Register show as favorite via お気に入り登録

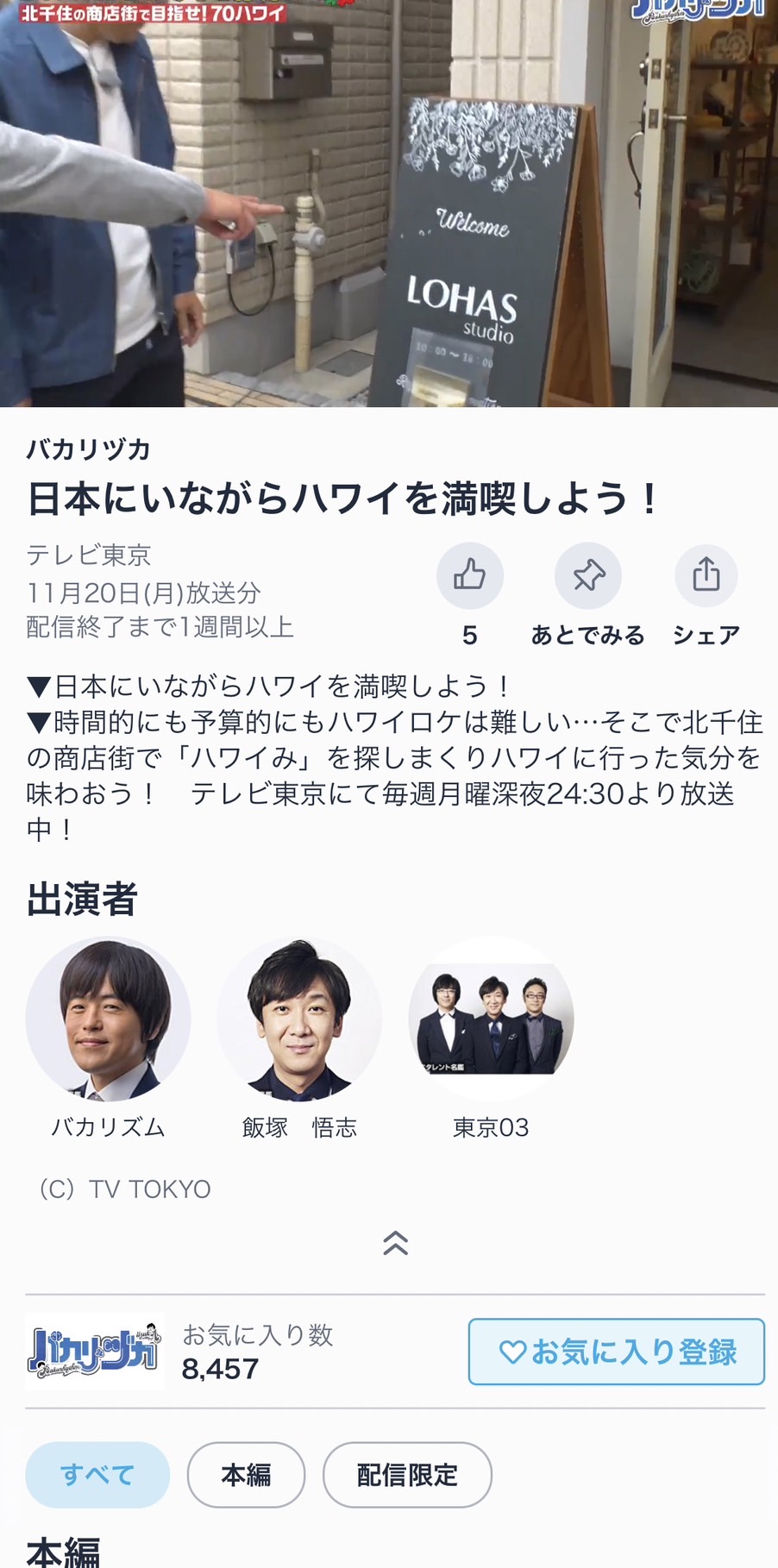616,1352
